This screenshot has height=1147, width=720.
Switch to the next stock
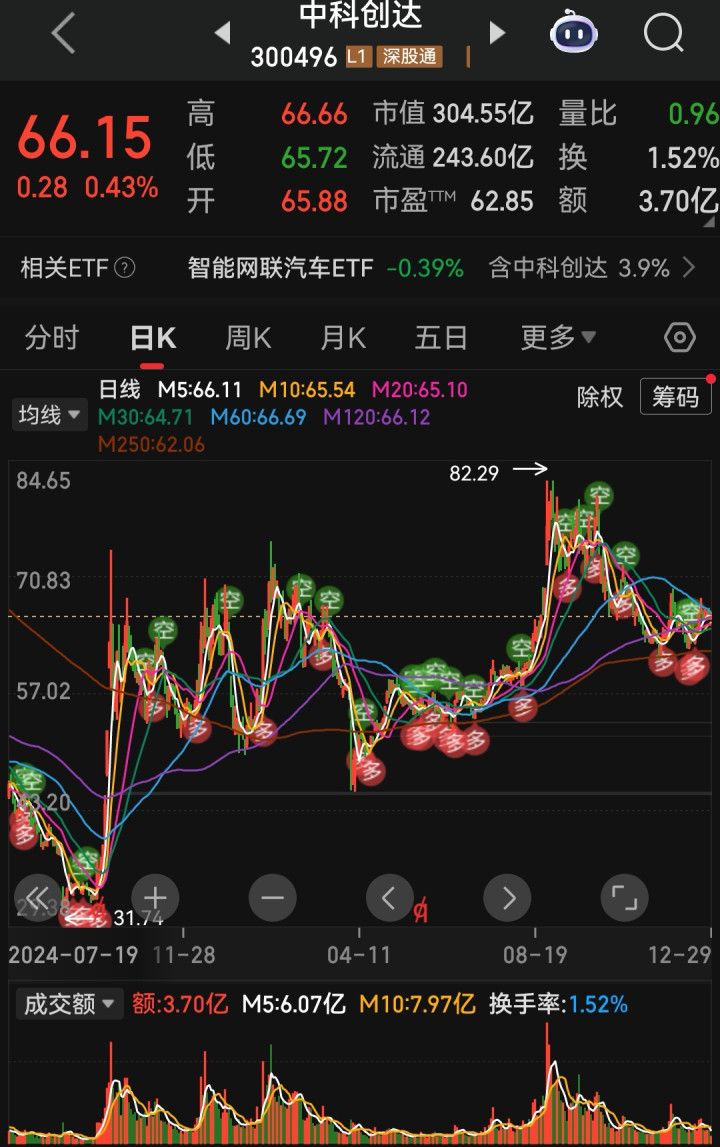coord(497,34)
